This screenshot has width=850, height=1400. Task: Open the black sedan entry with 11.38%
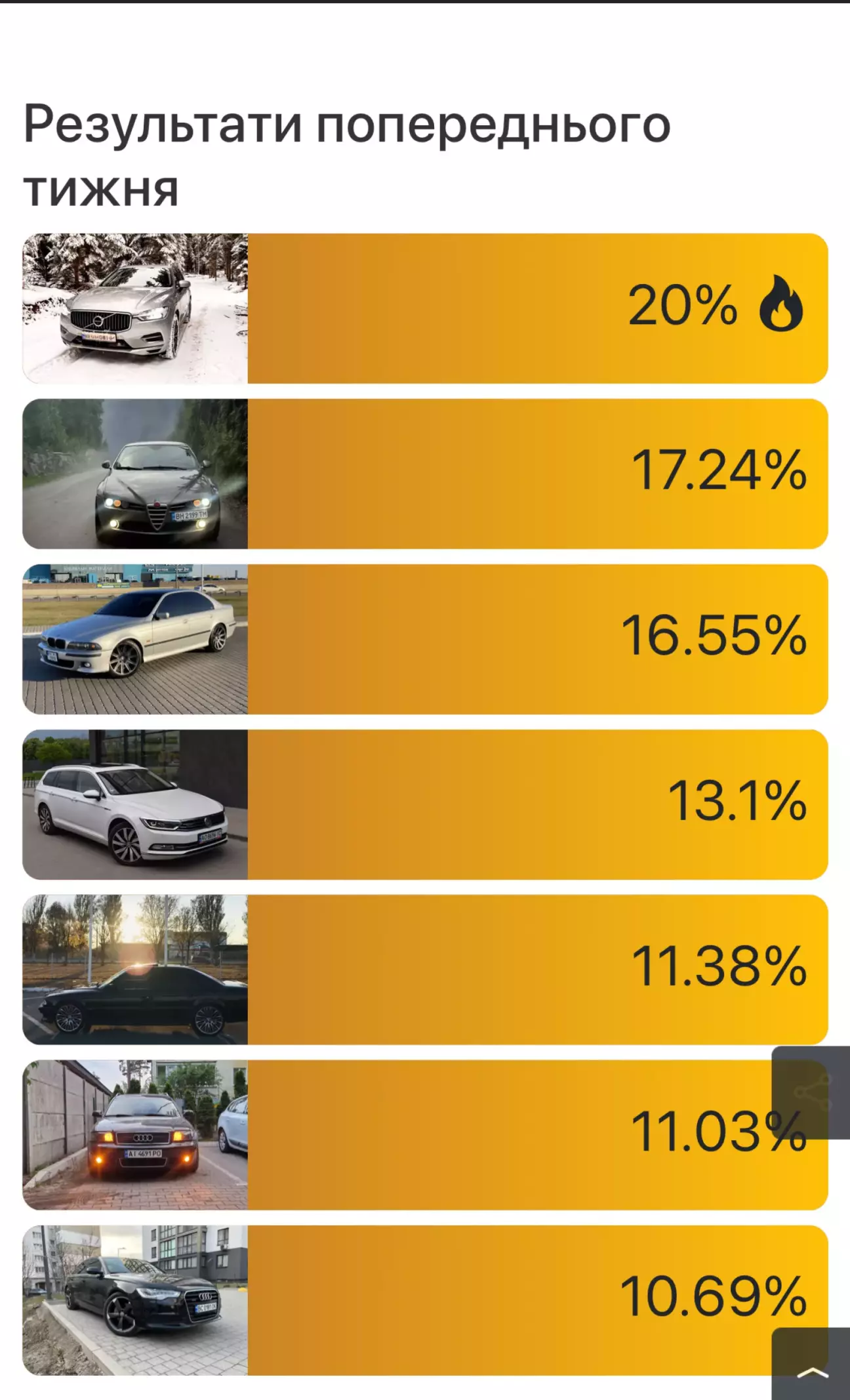[425, 970]
